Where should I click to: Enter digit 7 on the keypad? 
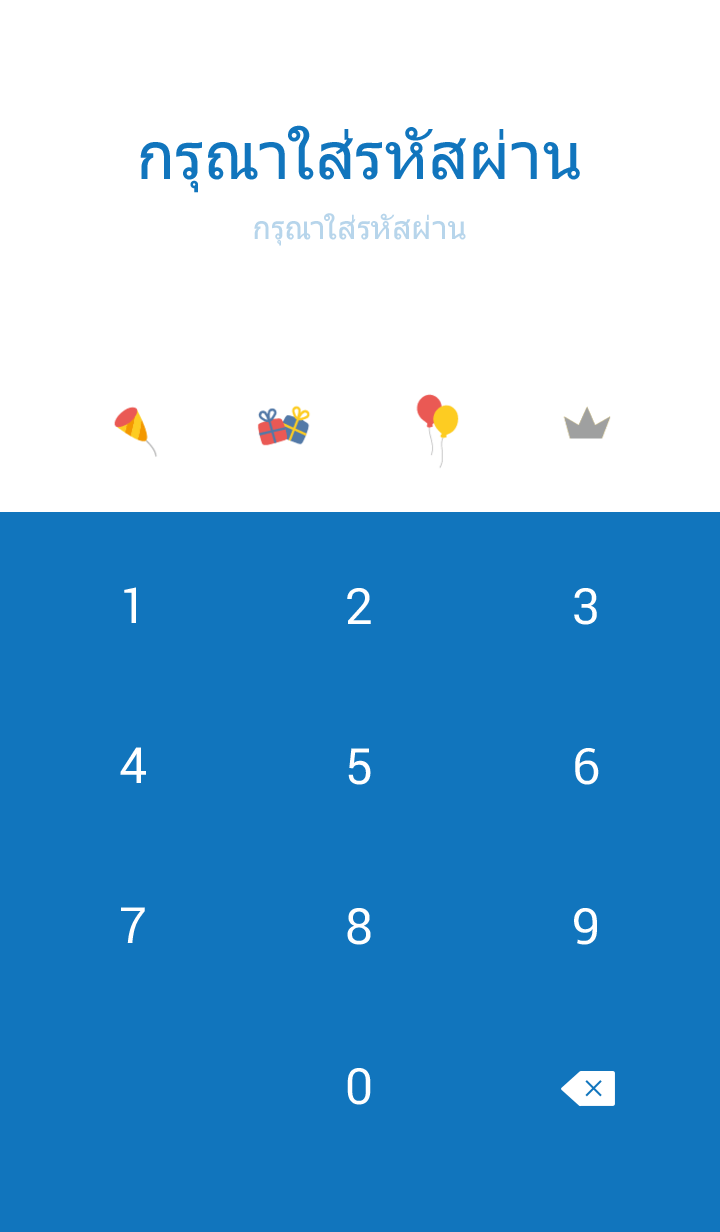coord(132,927)
